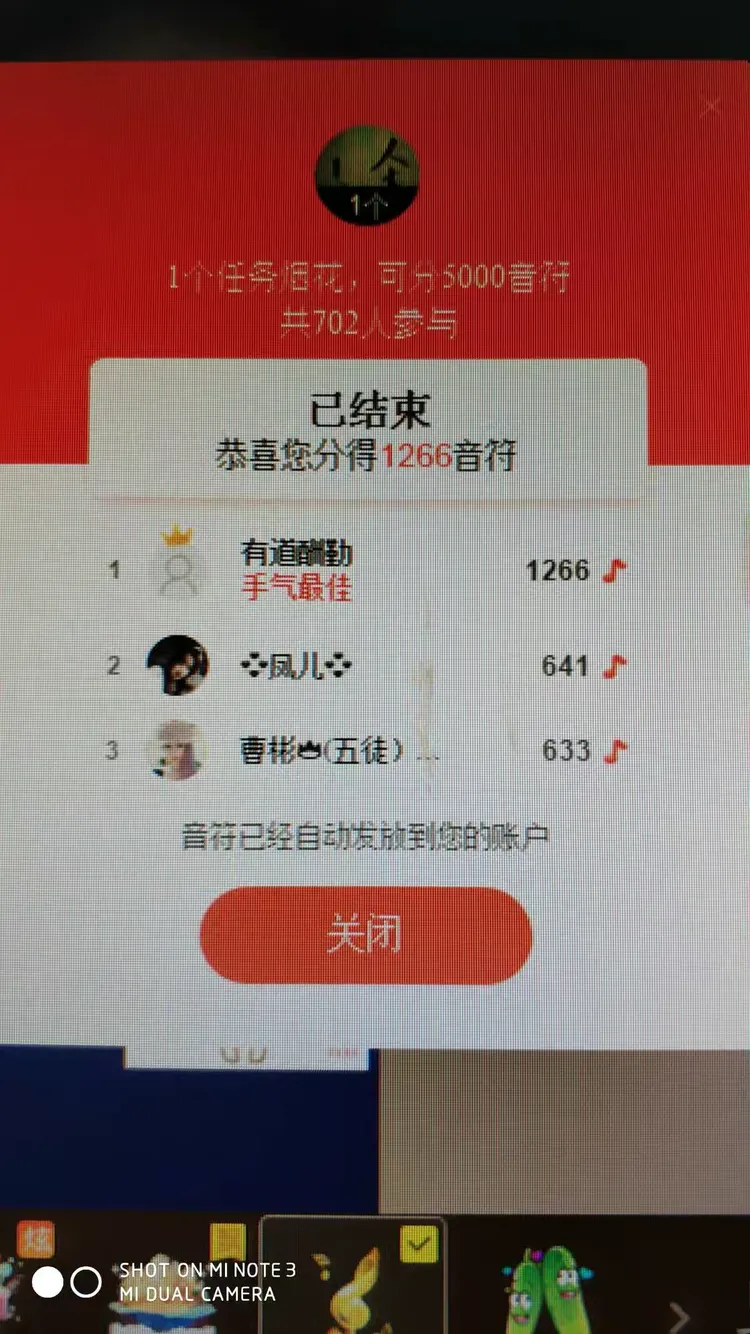
Task: Show next gifts with the right arrow
Action: coord(678,1315)
